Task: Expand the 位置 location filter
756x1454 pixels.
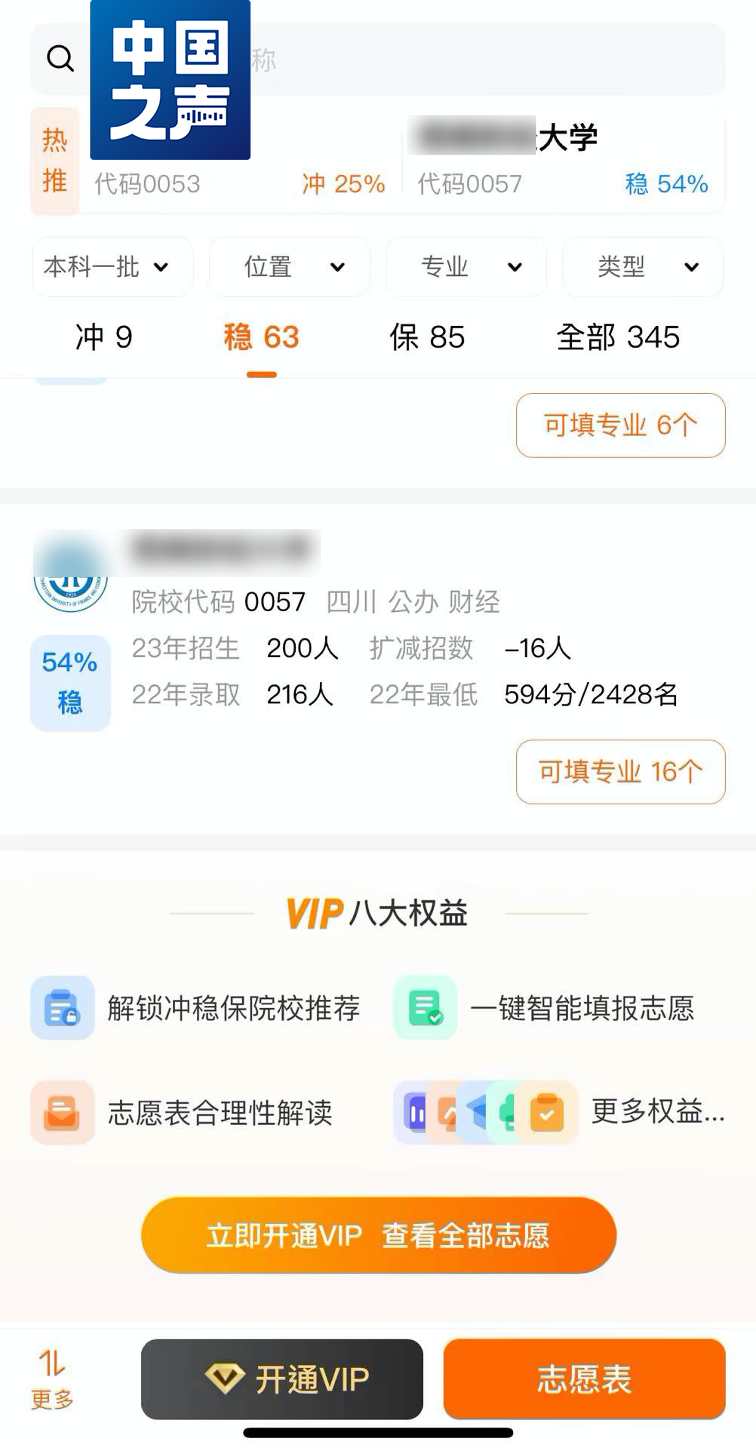Action: tap(290, 267)
